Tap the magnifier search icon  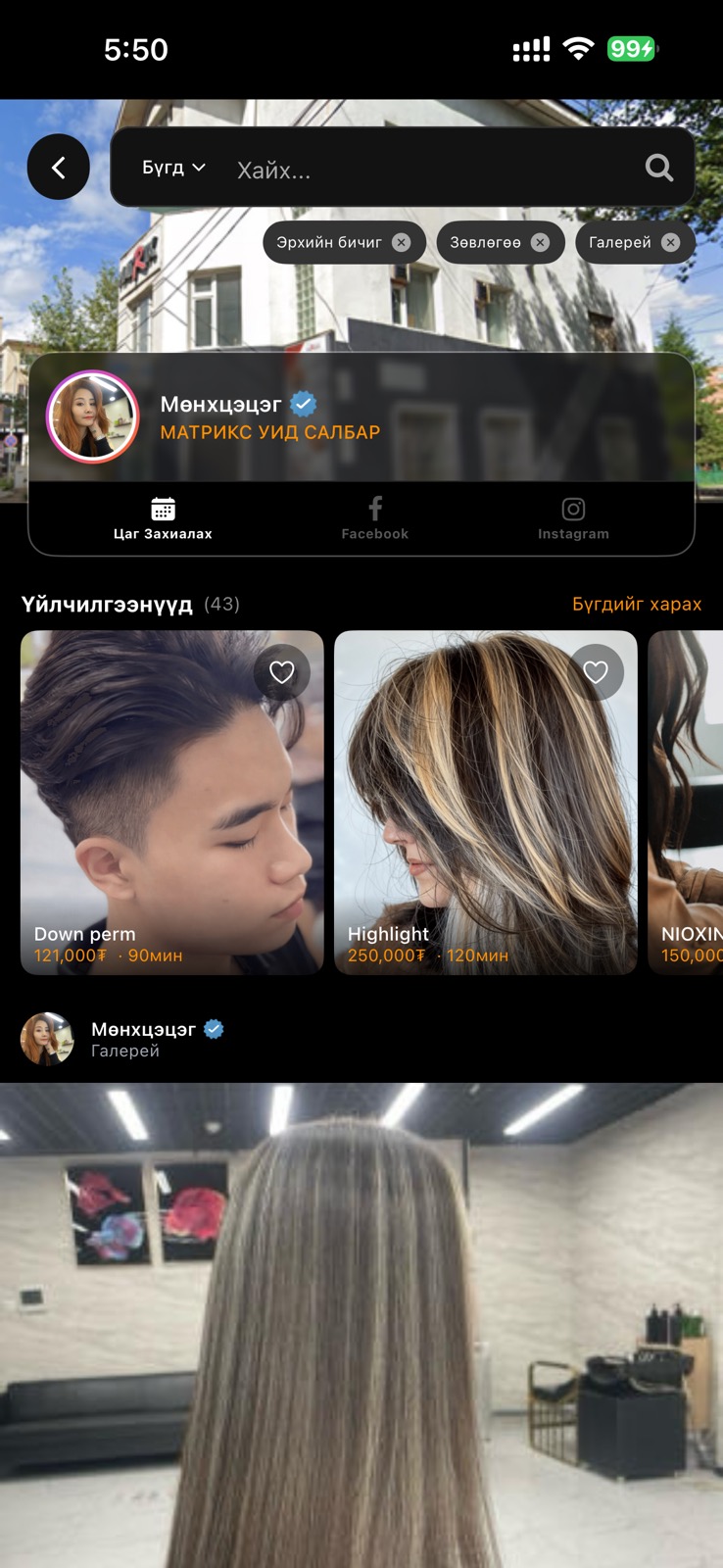pos(659,169)
